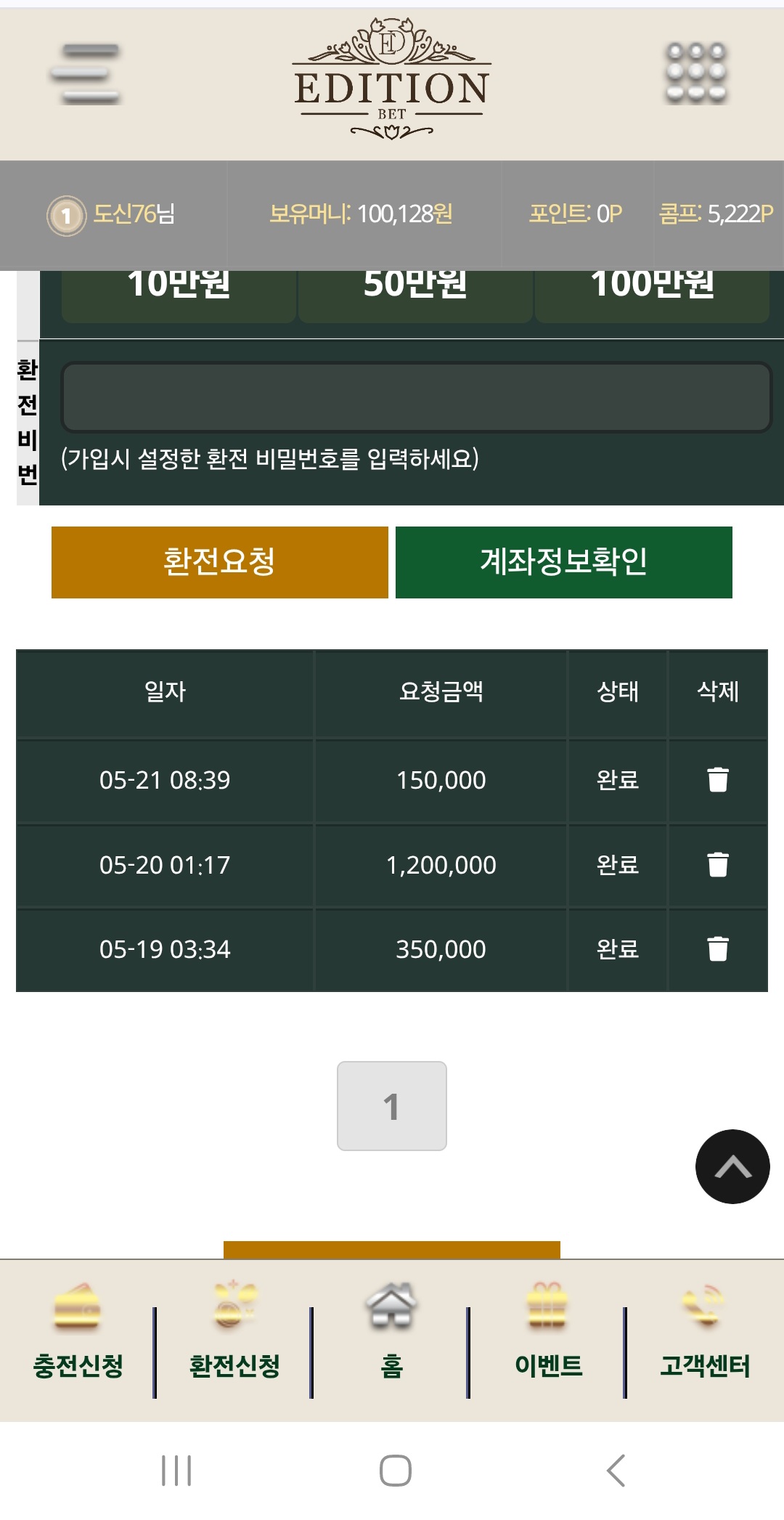Focus the 환전 비밀번호 input field

417,397
